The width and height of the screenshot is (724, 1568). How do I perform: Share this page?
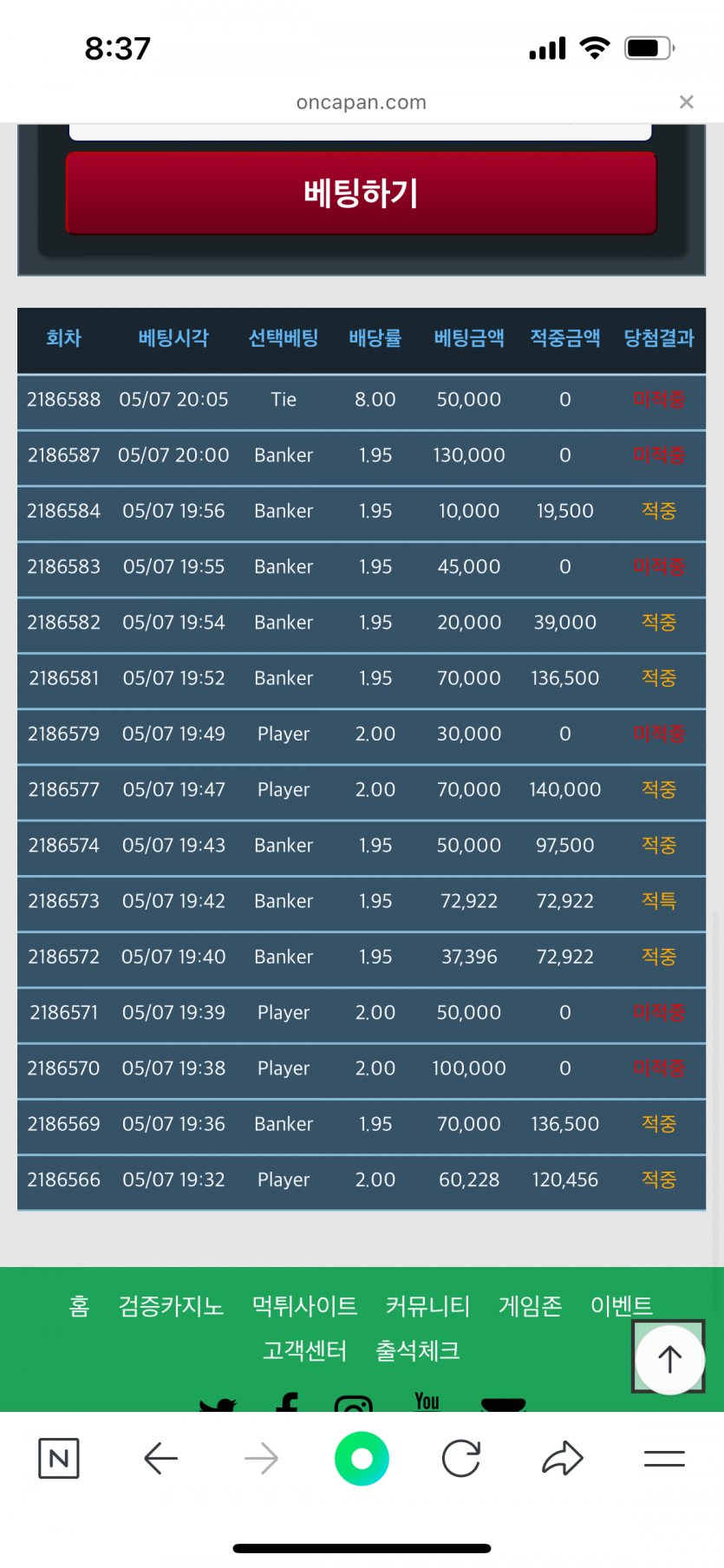click(x=563, y=1458)
